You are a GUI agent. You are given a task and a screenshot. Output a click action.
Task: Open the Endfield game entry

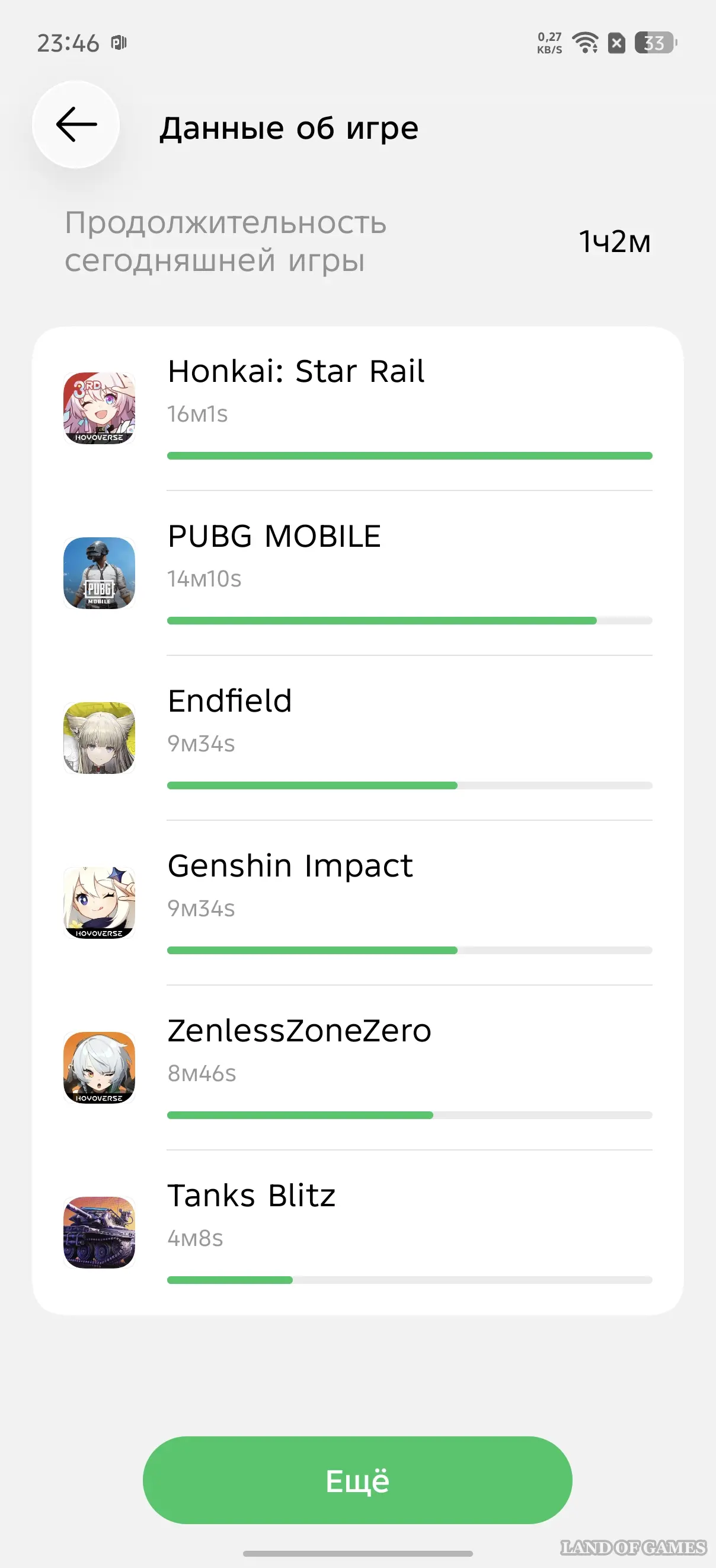tap(357, 738)
